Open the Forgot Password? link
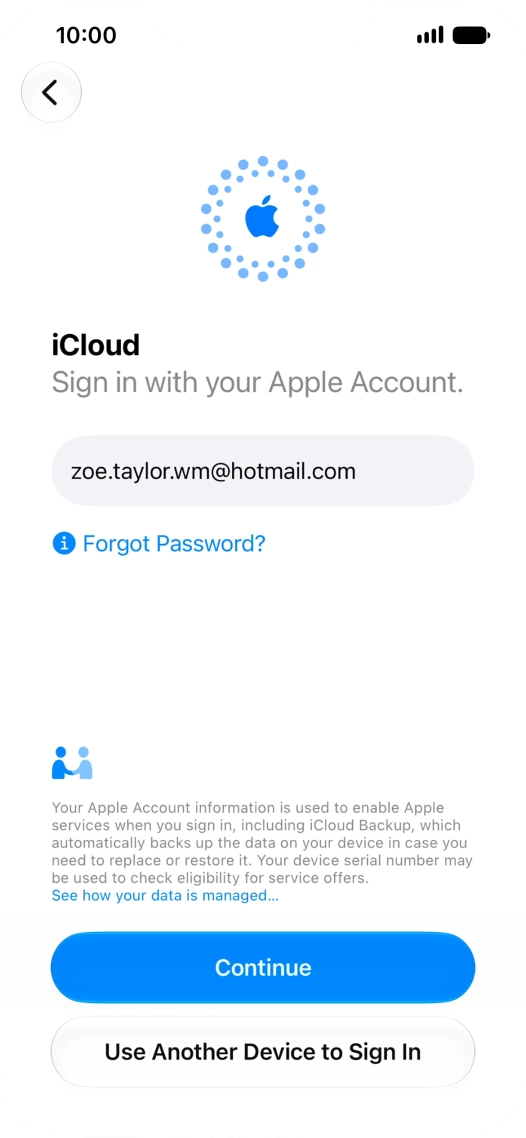Image resolution: width=526 pixels, height=1138 pixels. (x=159, y=543)
